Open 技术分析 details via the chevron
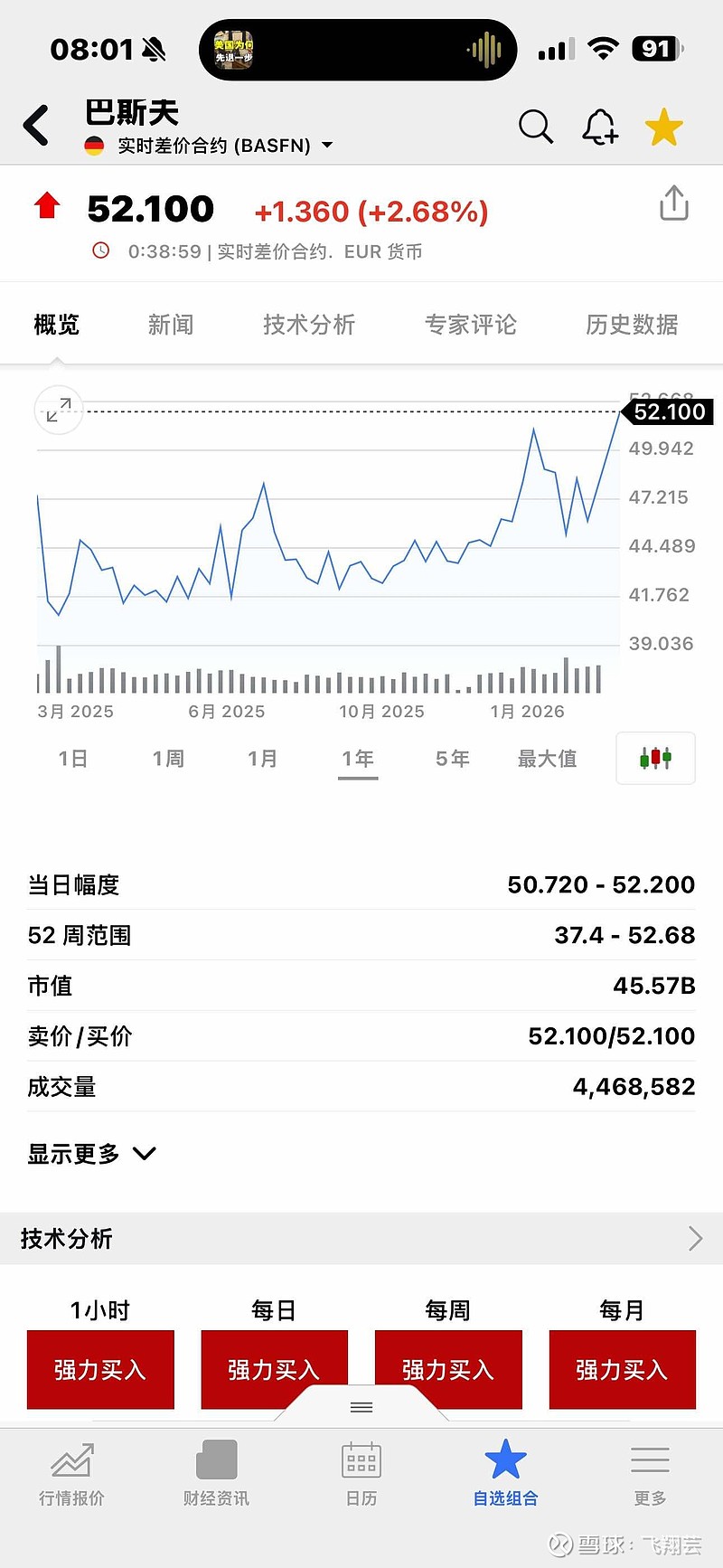723x1568 pixels. click(x=694, y=1238)
